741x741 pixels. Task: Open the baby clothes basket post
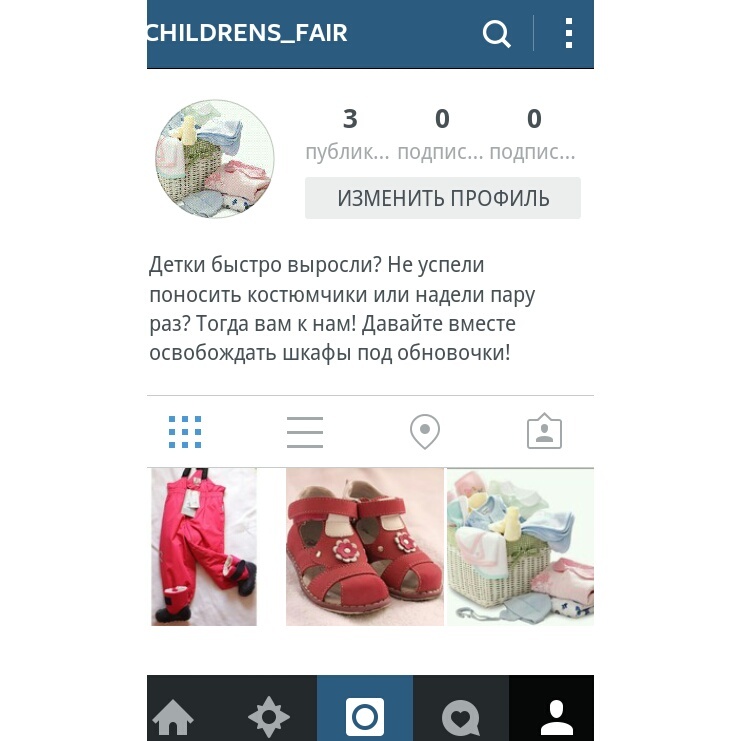pos(520,547)
